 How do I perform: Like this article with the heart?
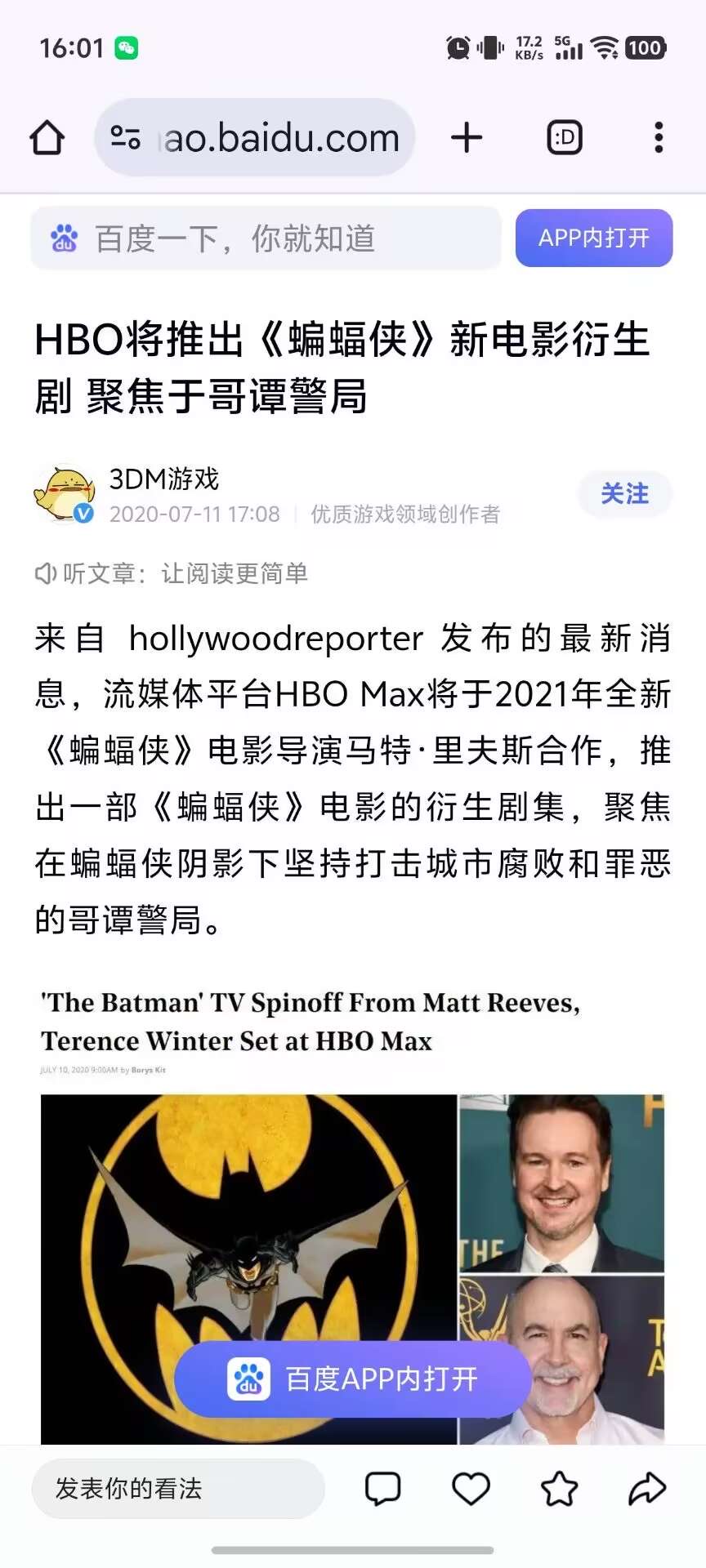(471, 1489)
